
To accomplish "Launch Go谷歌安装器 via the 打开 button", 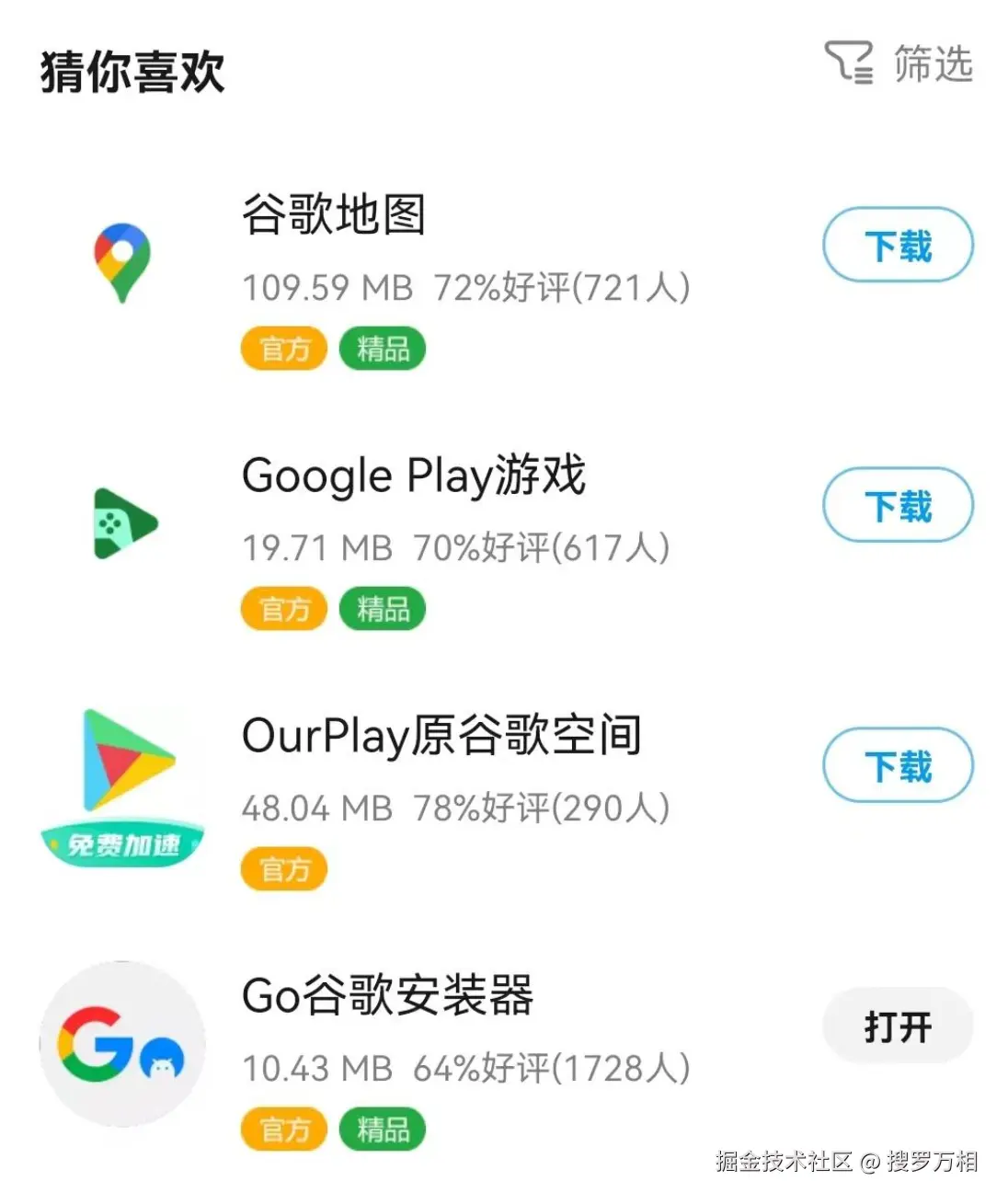I will point(897,1026).
